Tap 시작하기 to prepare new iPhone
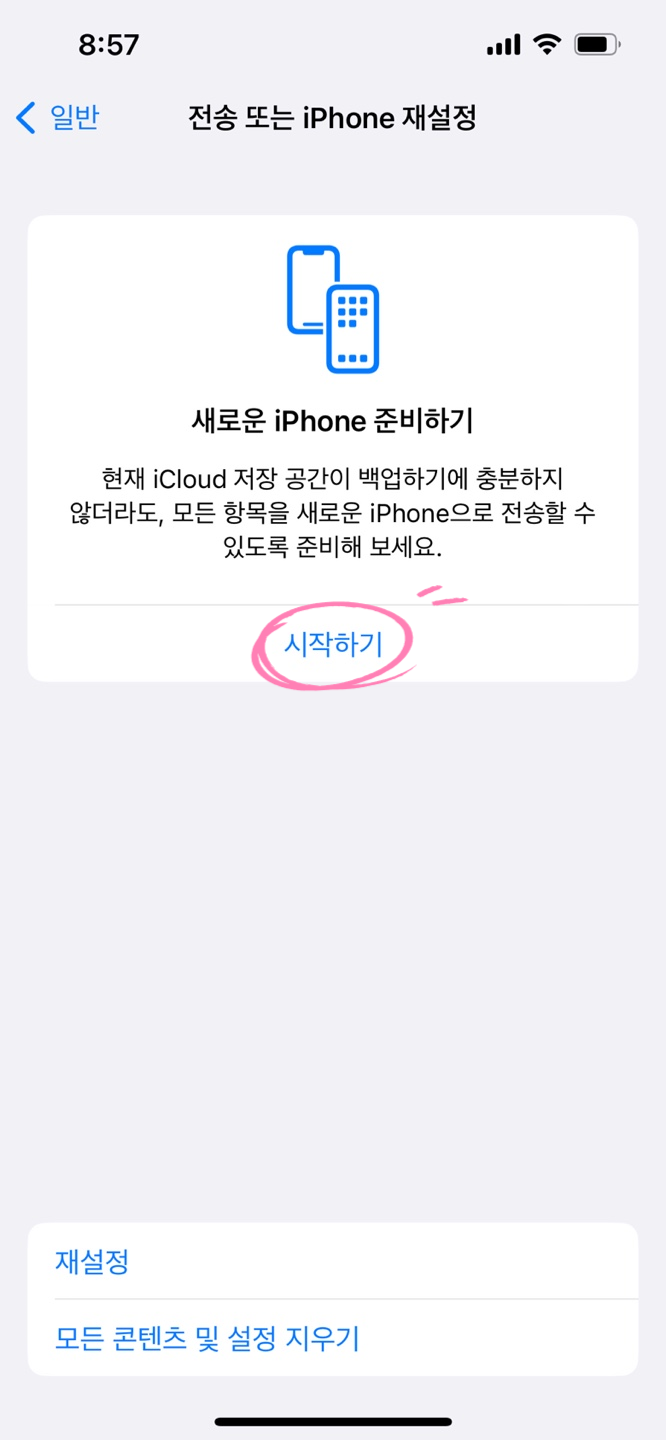The height and width of the screenshot is (1440, 666). coord(333,643)
